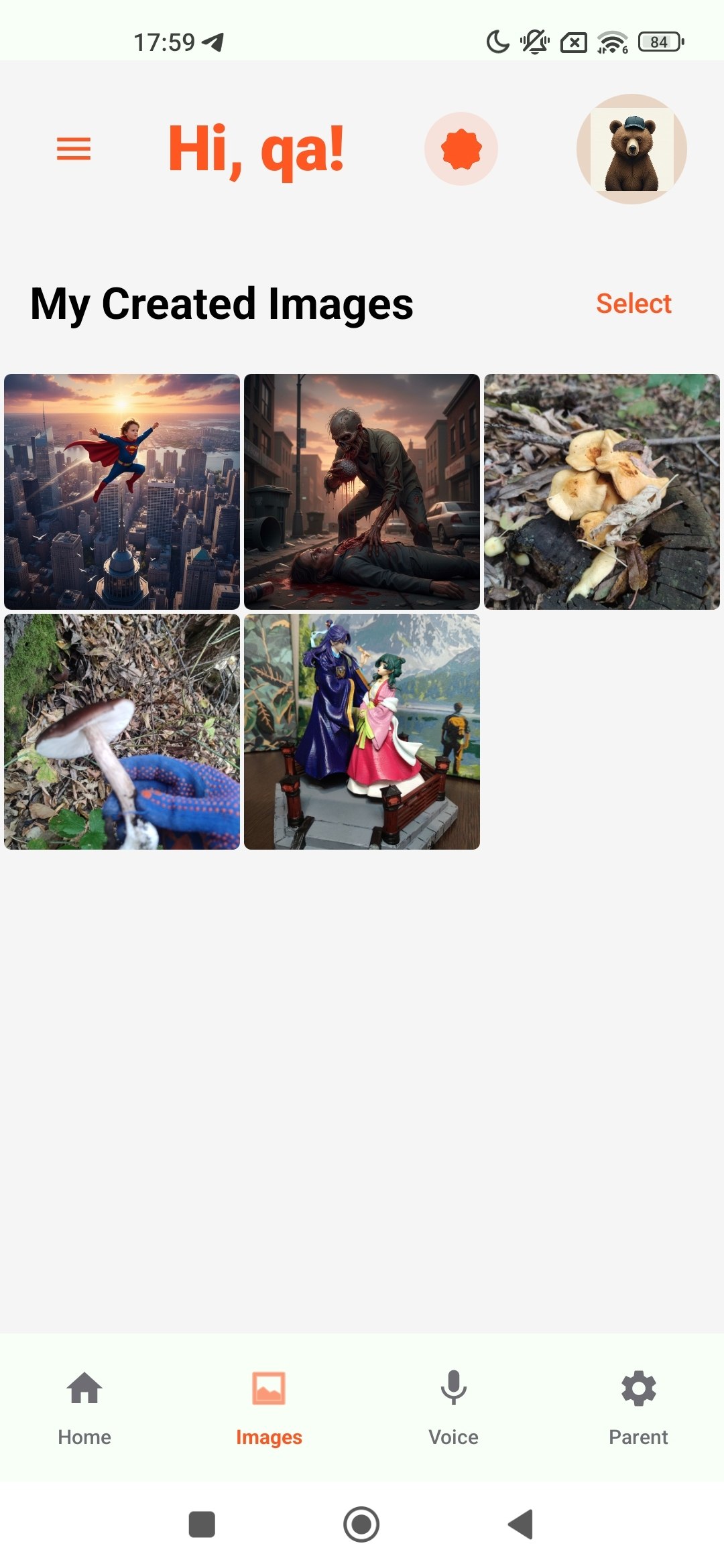Screen dimensions: 724x1568
Task: Open the hamburger drawer menu
Action: (x=74, y=149)
